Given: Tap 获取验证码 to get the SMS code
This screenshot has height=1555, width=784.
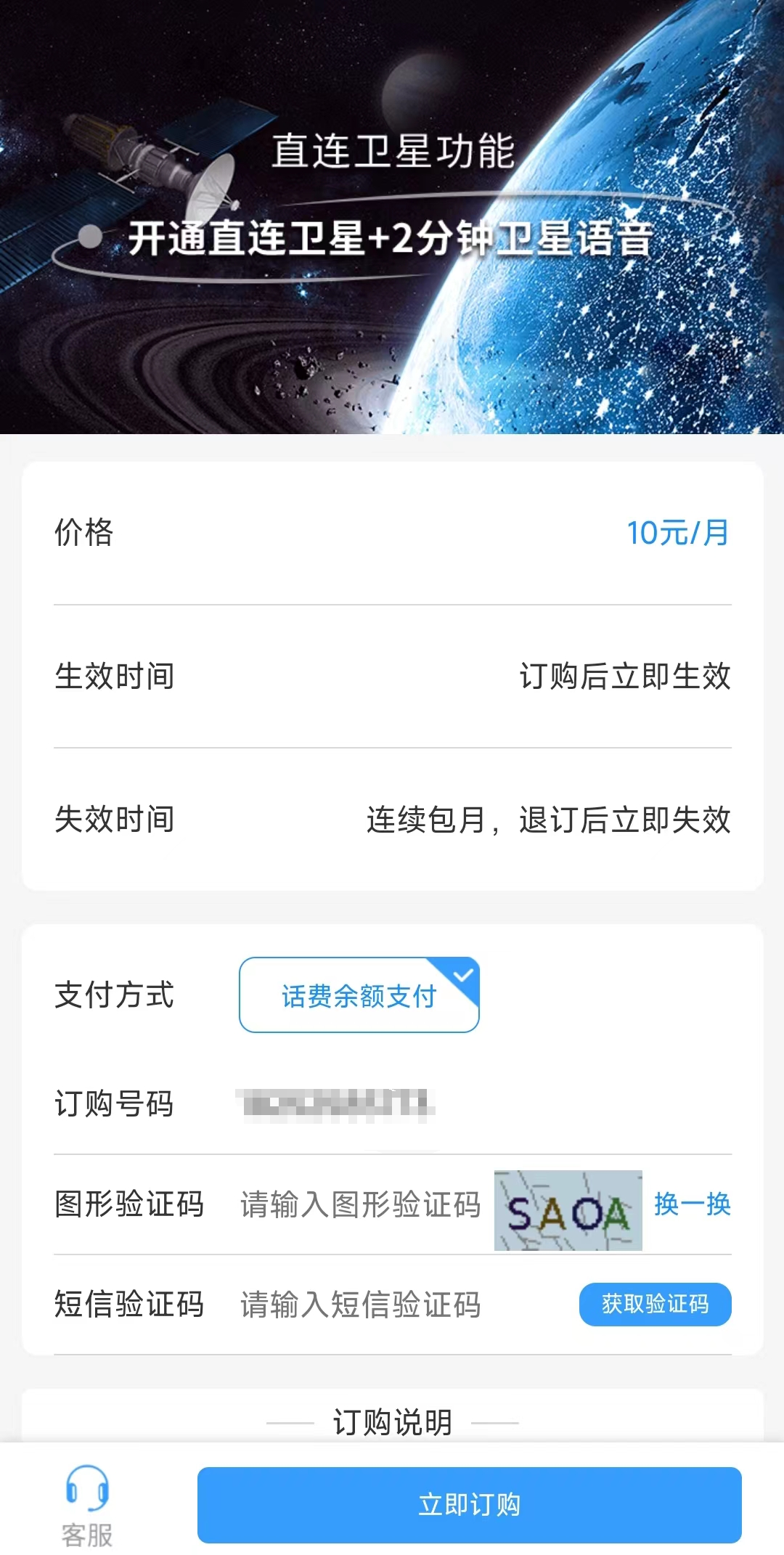Looking at the screenshot, I should click(x=655, y=1305).
